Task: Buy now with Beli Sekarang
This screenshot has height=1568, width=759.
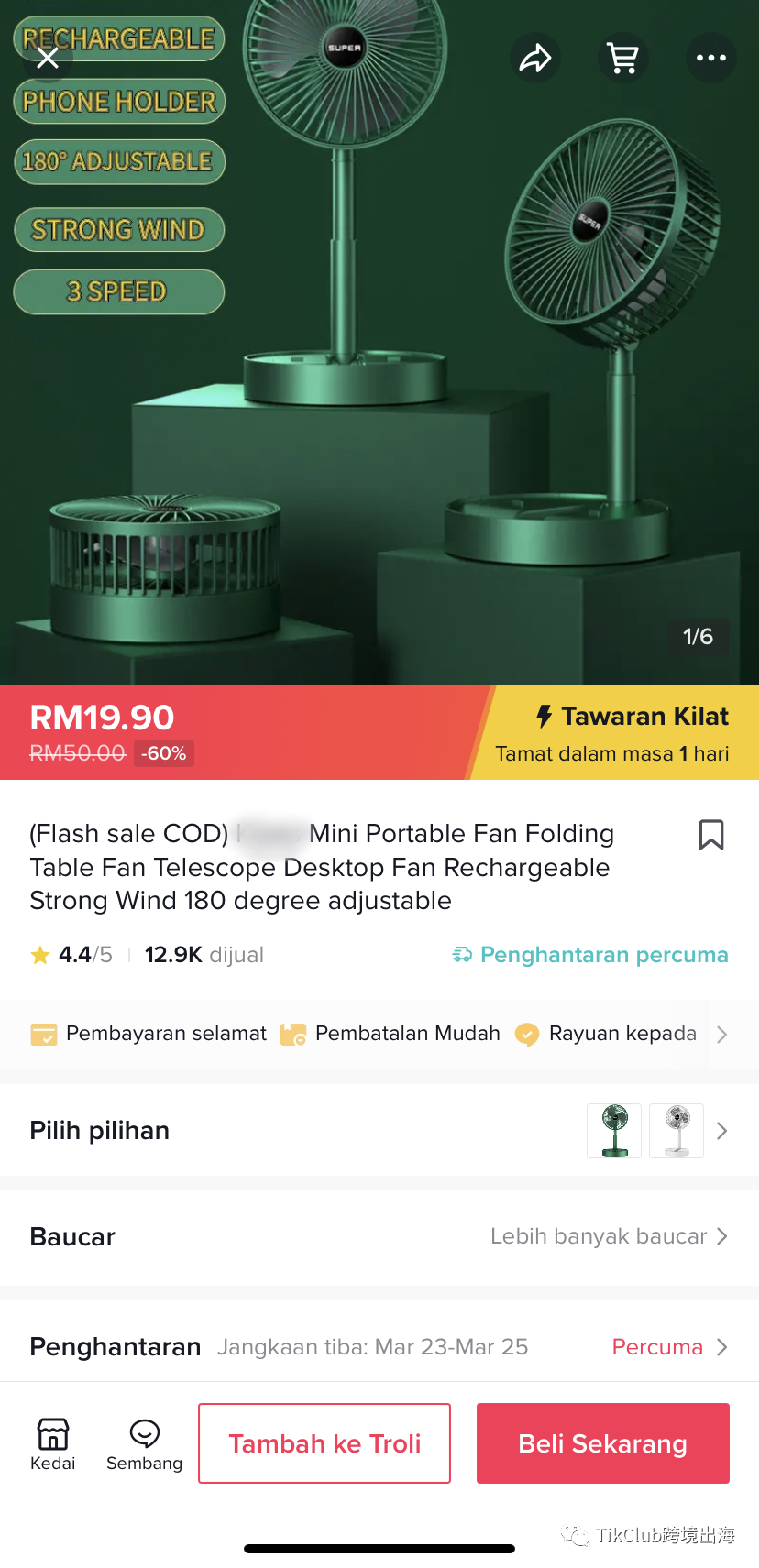Action: pyautogui.click(x=603, y=1443)
